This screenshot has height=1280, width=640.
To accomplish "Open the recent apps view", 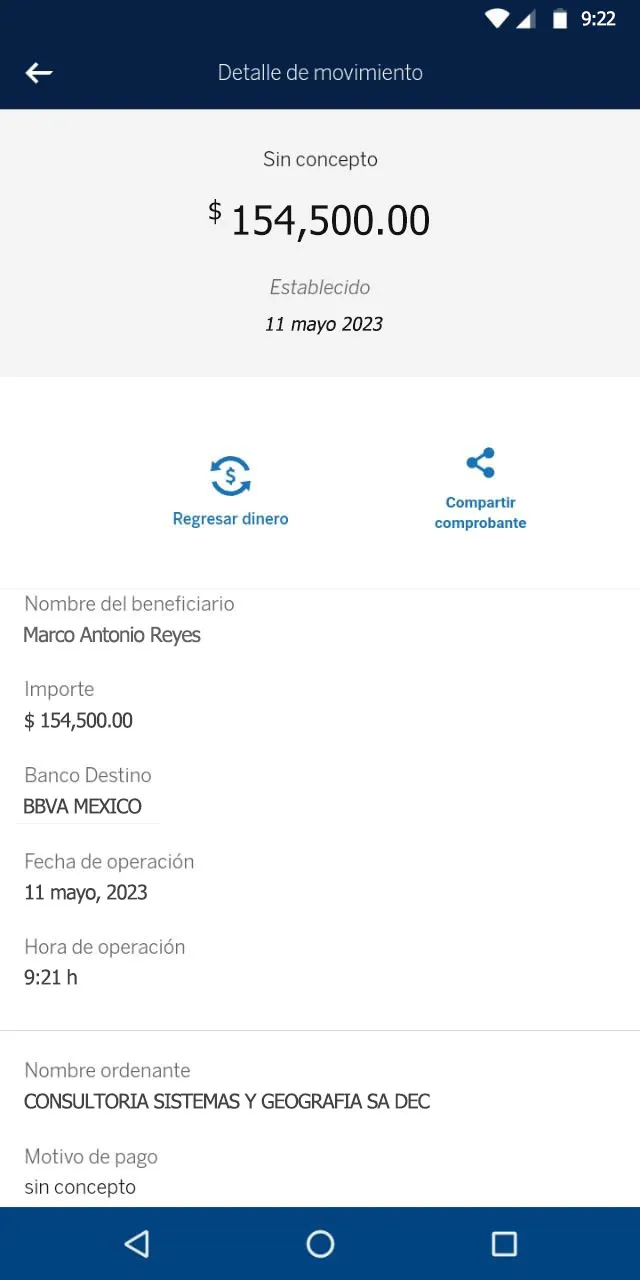I will point(504,1243).
